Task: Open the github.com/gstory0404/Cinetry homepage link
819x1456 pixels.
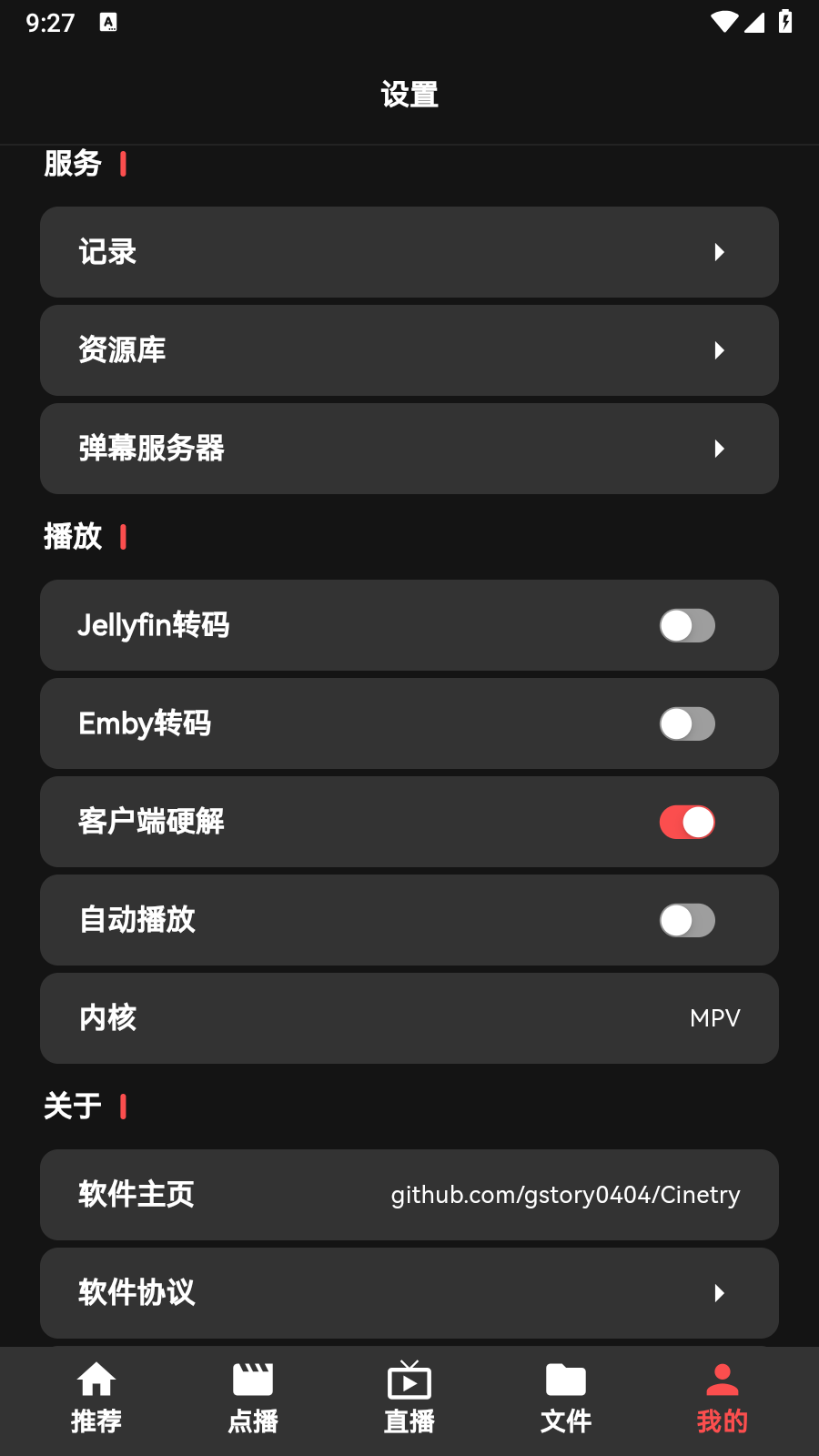Action: tap(564, 1195)
